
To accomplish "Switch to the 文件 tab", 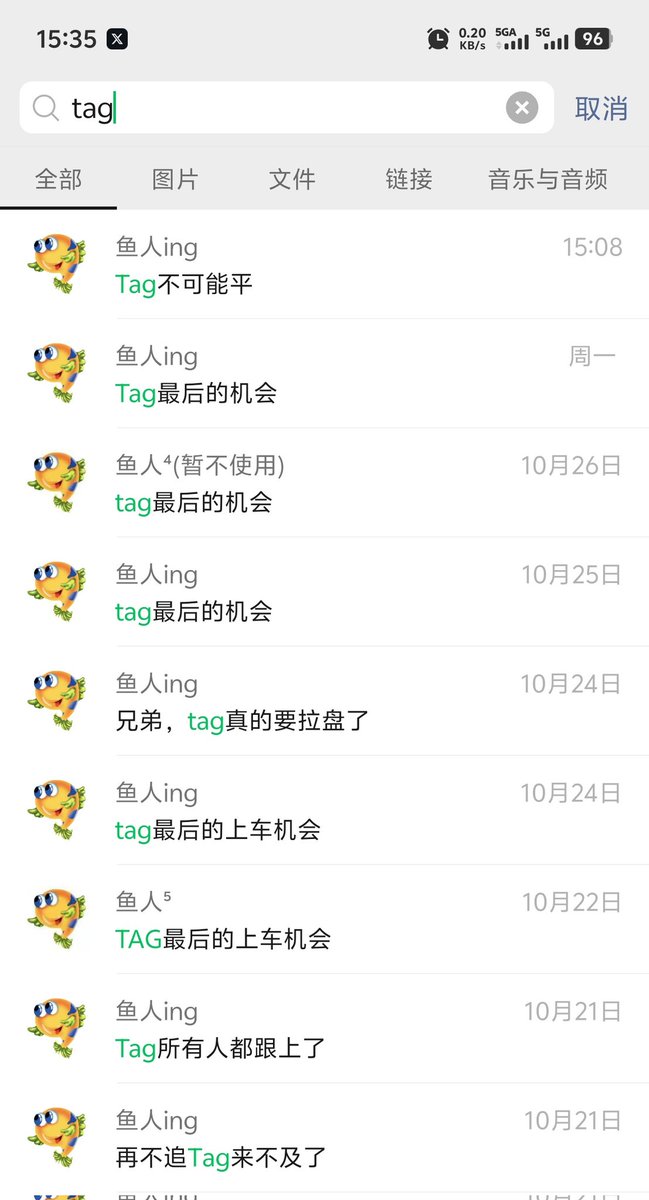I will 292,180.
